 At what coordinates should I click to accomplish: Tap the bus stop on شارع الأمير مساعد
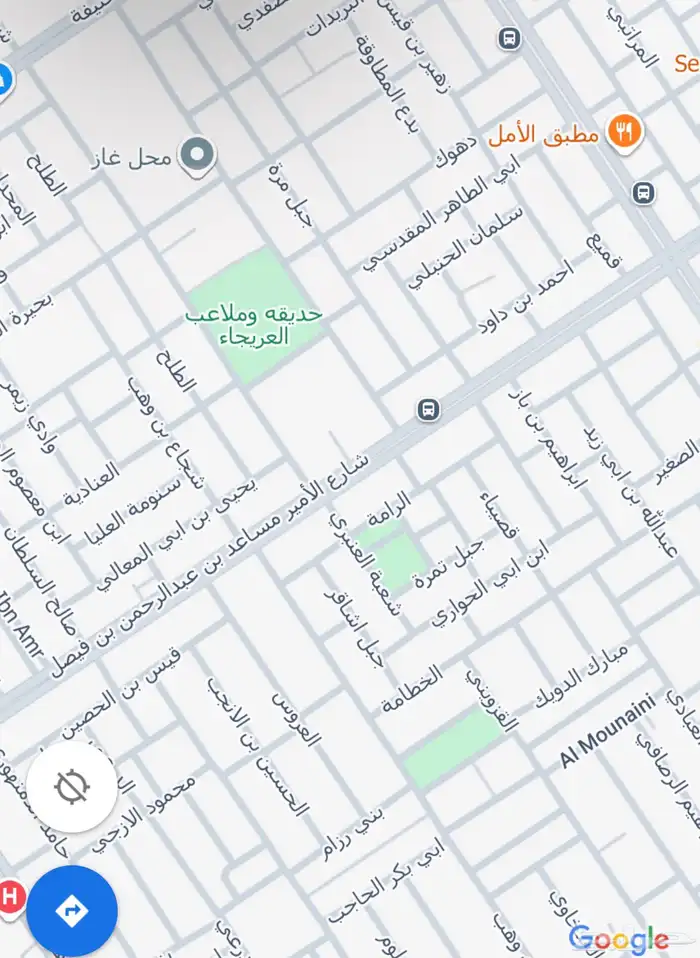coord(429,409)
